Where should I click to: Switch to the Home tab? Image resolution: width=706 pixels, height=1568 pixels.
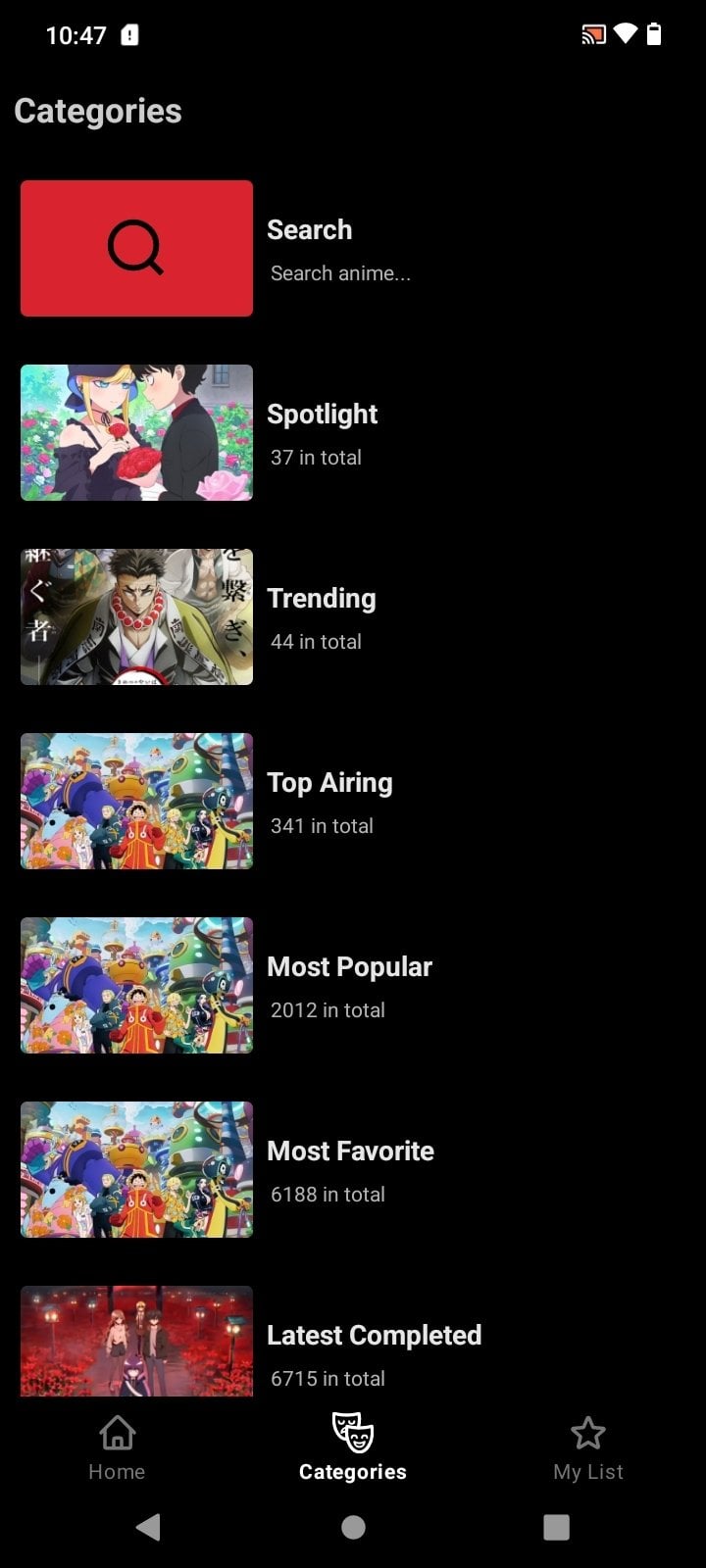(117, 1447)
